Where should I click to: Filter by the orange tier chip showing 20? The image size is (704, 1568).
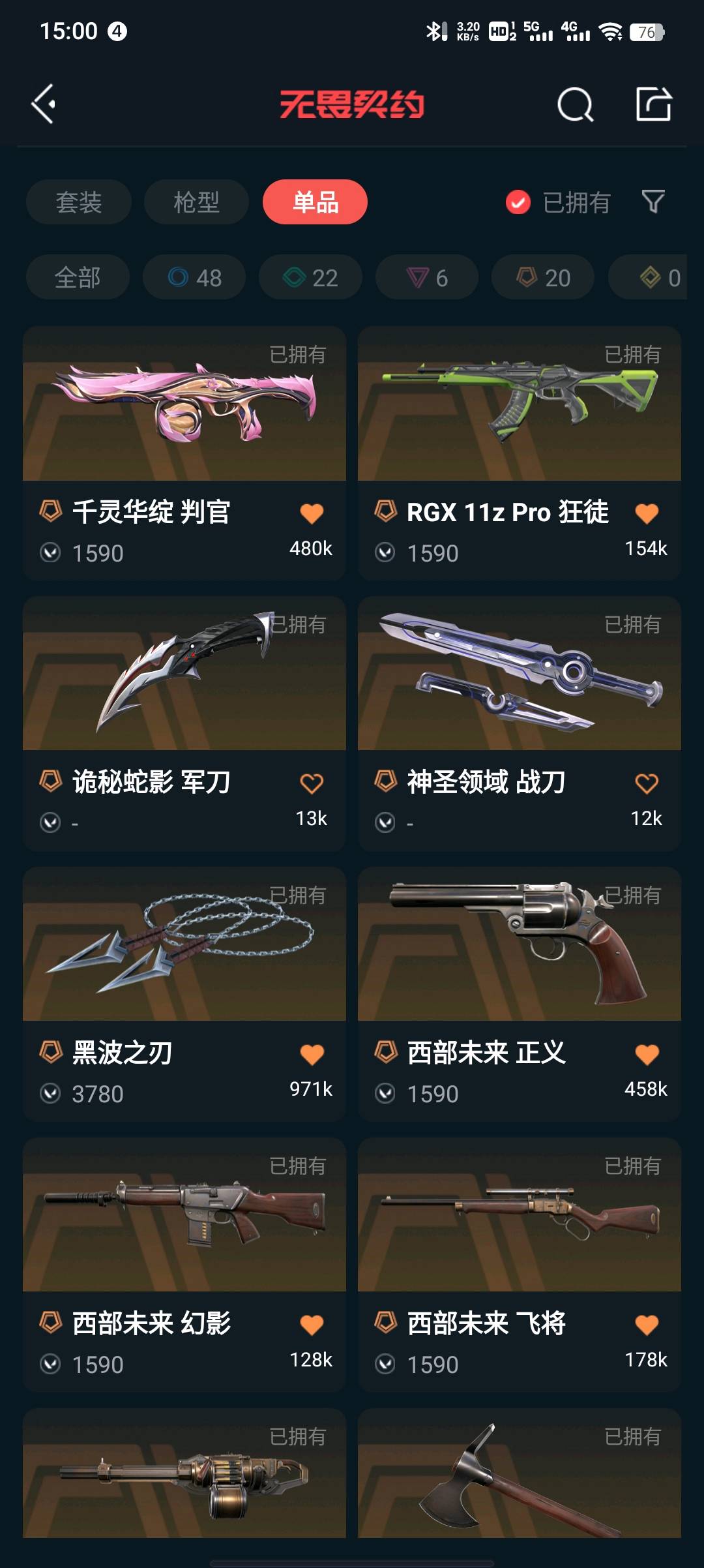[543, 277]
